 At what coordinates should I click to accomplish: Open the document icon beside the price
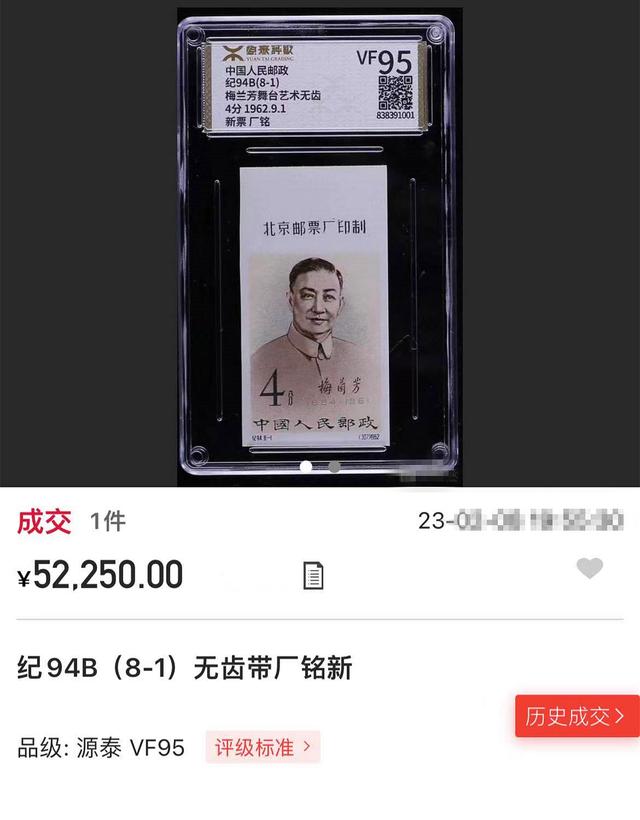click(x=314, y=575)
